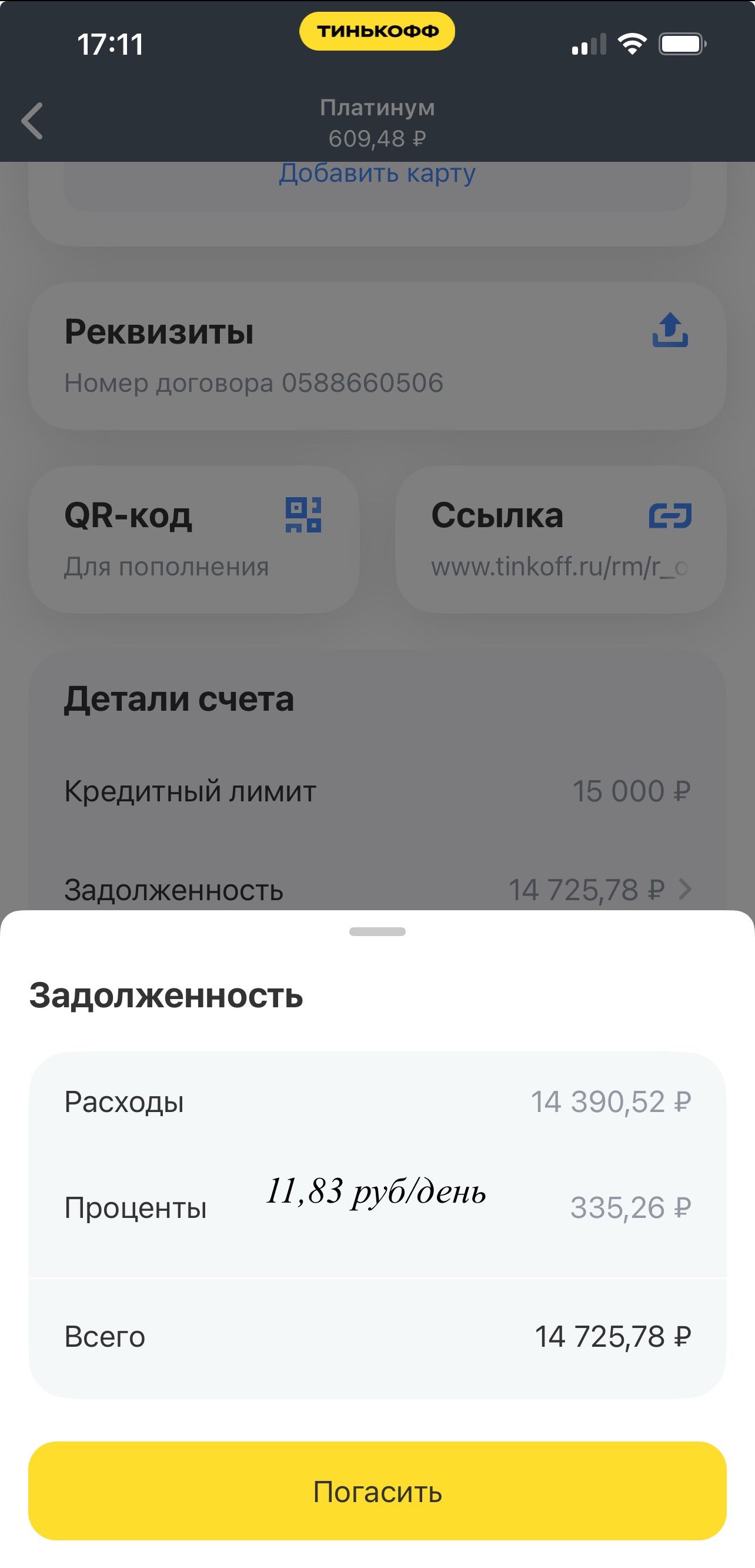Tap the yellow Погасить button
The height and width of the screenshot is (1568, 755).
pos(377,1492)
